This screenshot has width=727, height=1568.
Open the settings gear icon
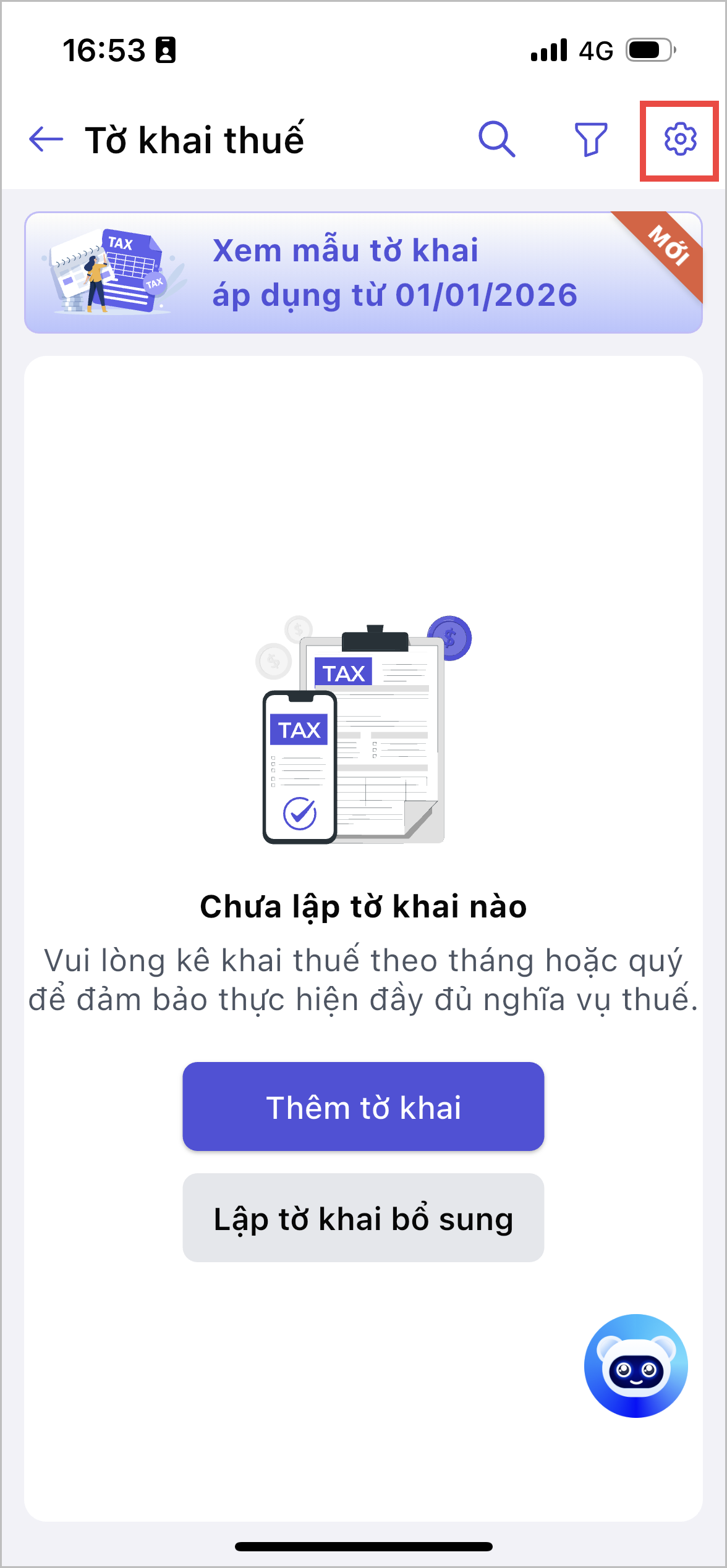(x=680, y=139)
